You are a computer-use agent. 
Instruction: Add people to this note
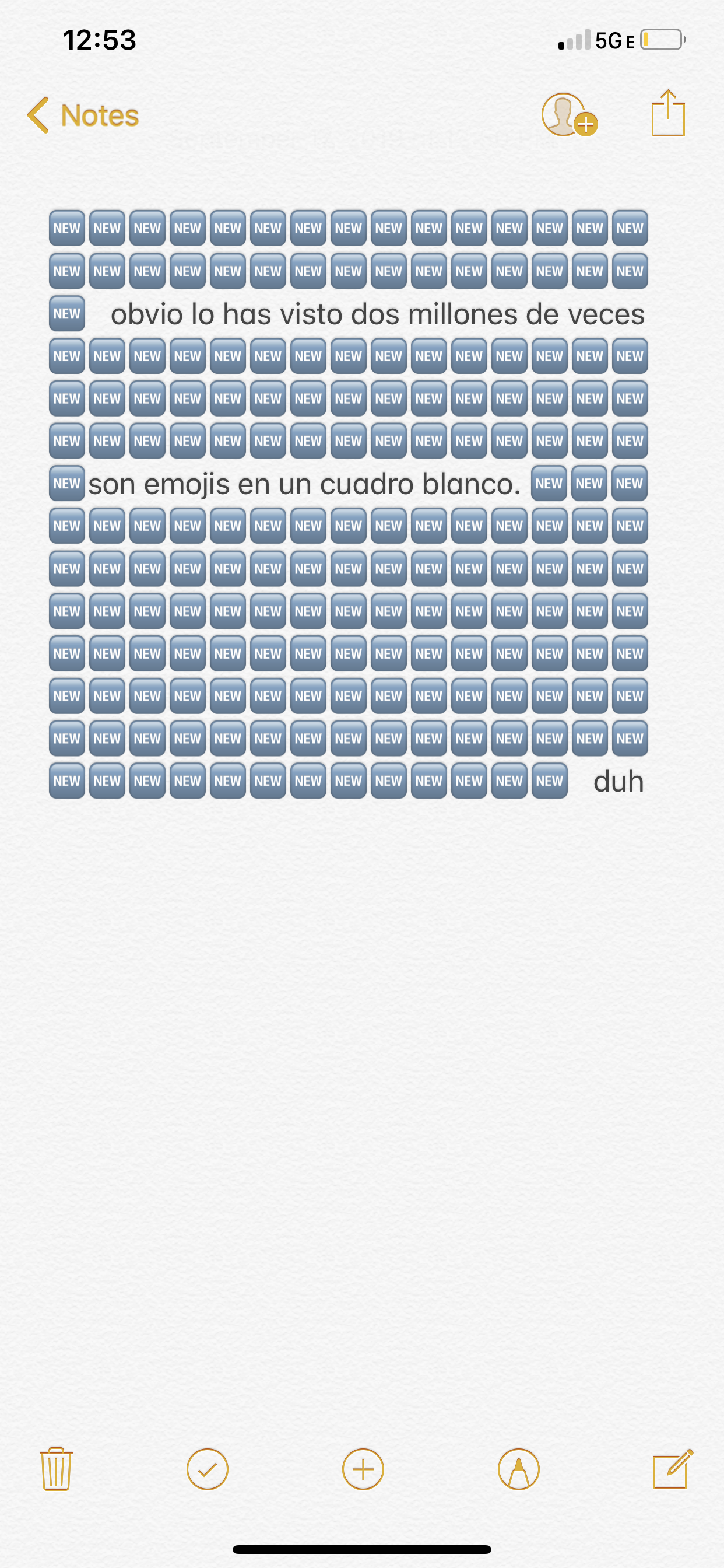(568, 115)
